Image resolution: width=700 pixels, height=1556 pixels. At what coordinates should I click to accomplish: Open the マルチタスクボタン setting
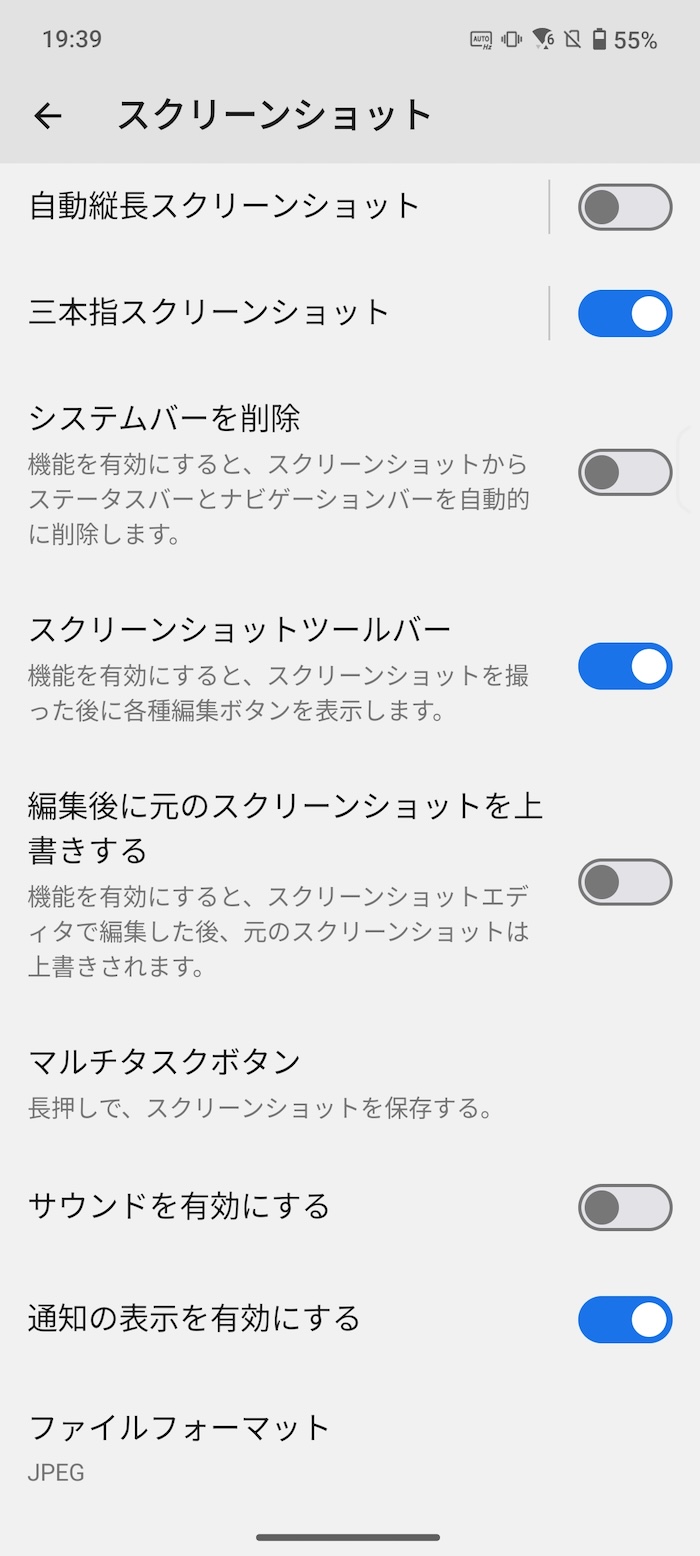tap(350, 1082)
